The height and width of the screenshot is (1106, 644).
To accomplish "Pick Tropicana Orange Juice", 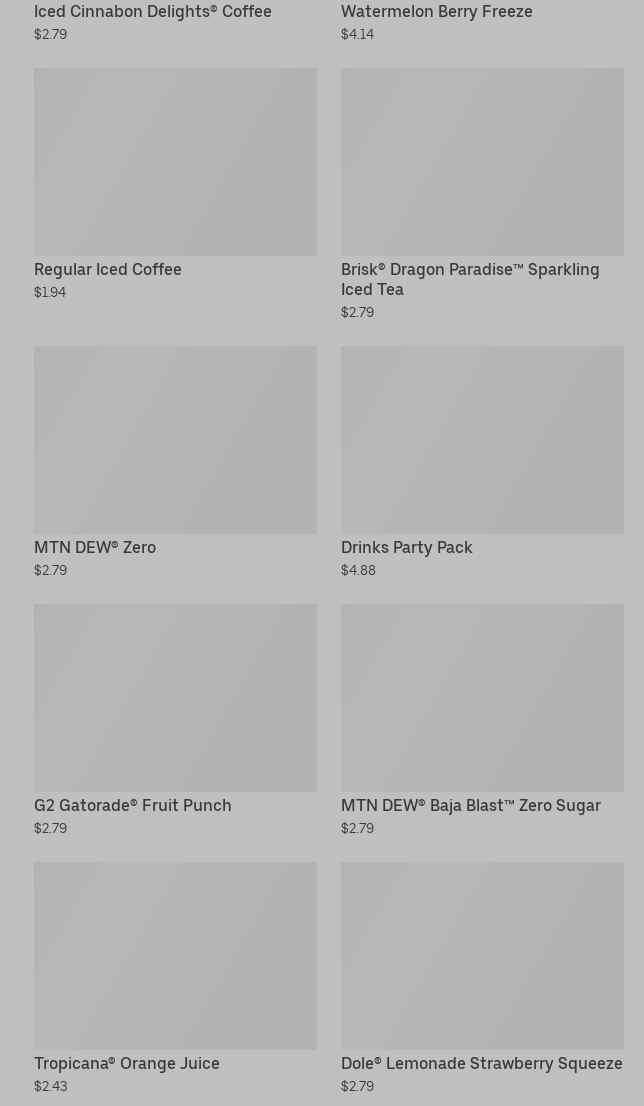I will point(175,956).
